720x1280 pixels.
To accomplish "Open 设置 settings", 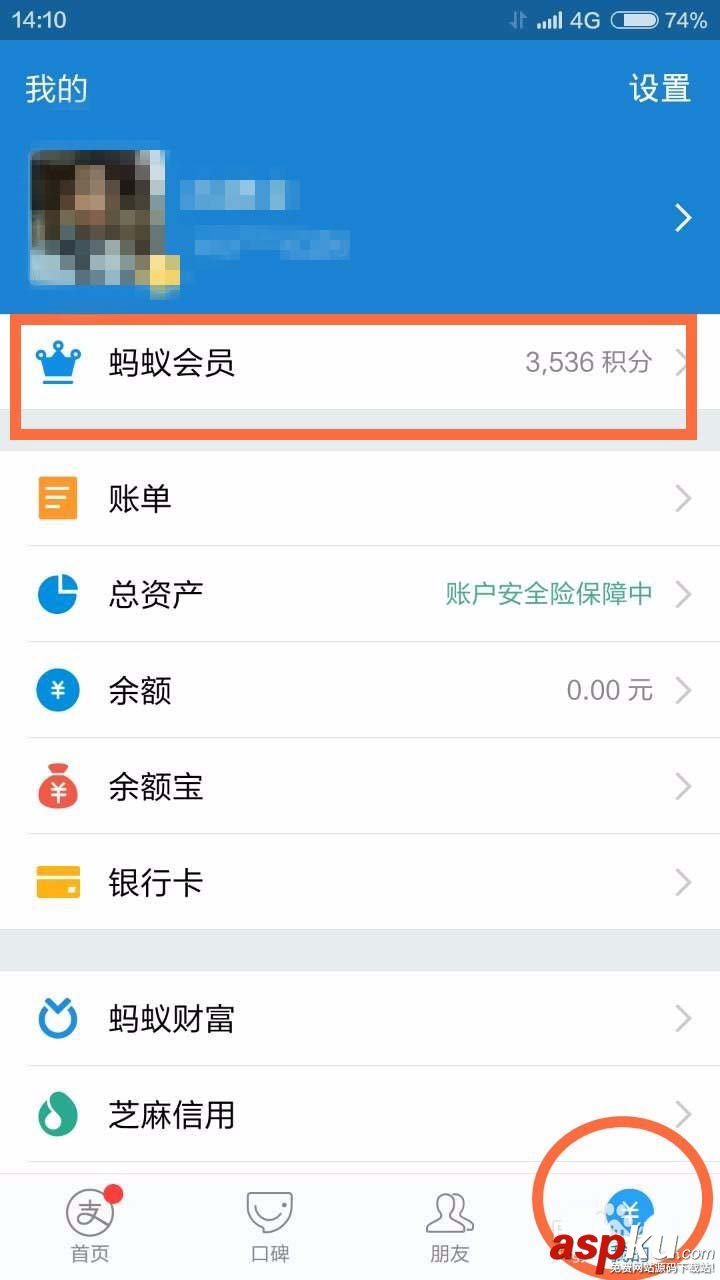I will [x=659, y=89].
